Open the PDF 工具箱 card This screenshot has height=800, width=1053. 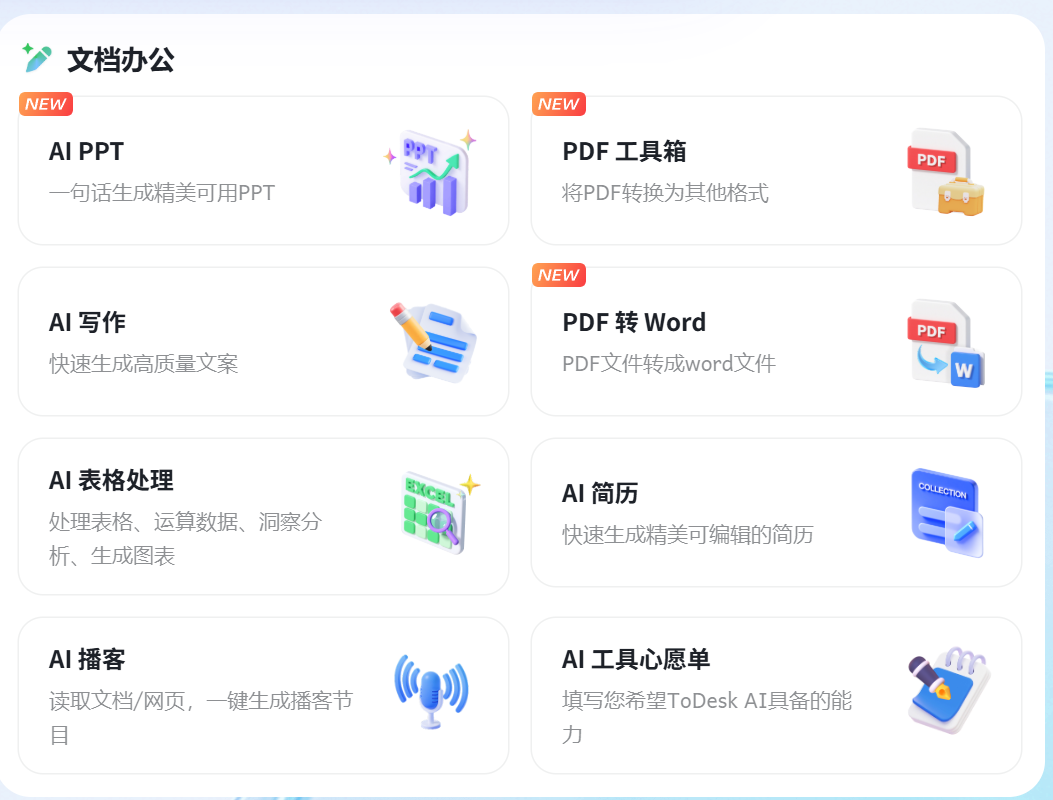[x=776, y=171]
